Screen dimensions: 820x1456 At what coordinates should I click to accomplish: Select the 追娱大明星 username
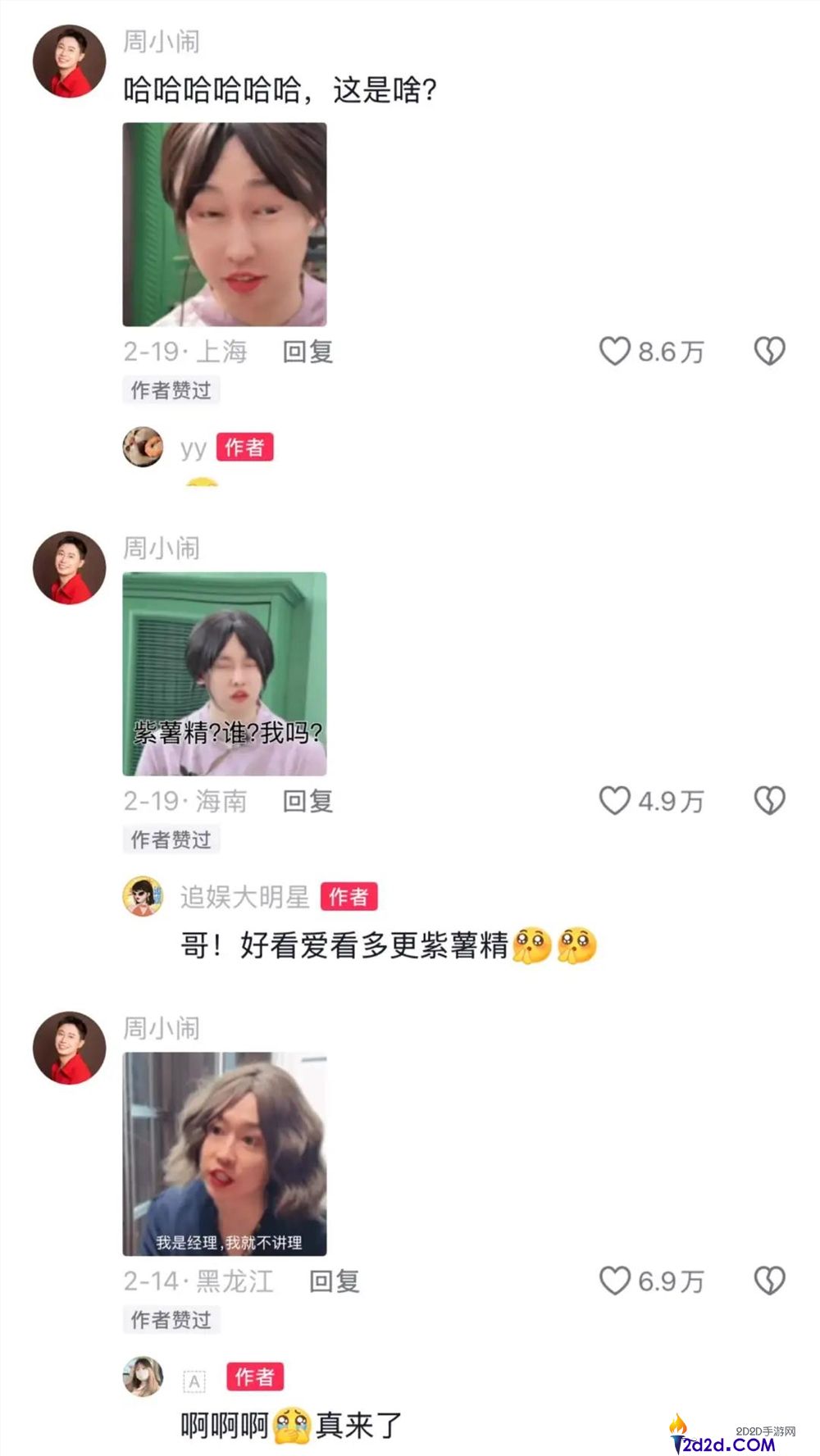(242, 898)
